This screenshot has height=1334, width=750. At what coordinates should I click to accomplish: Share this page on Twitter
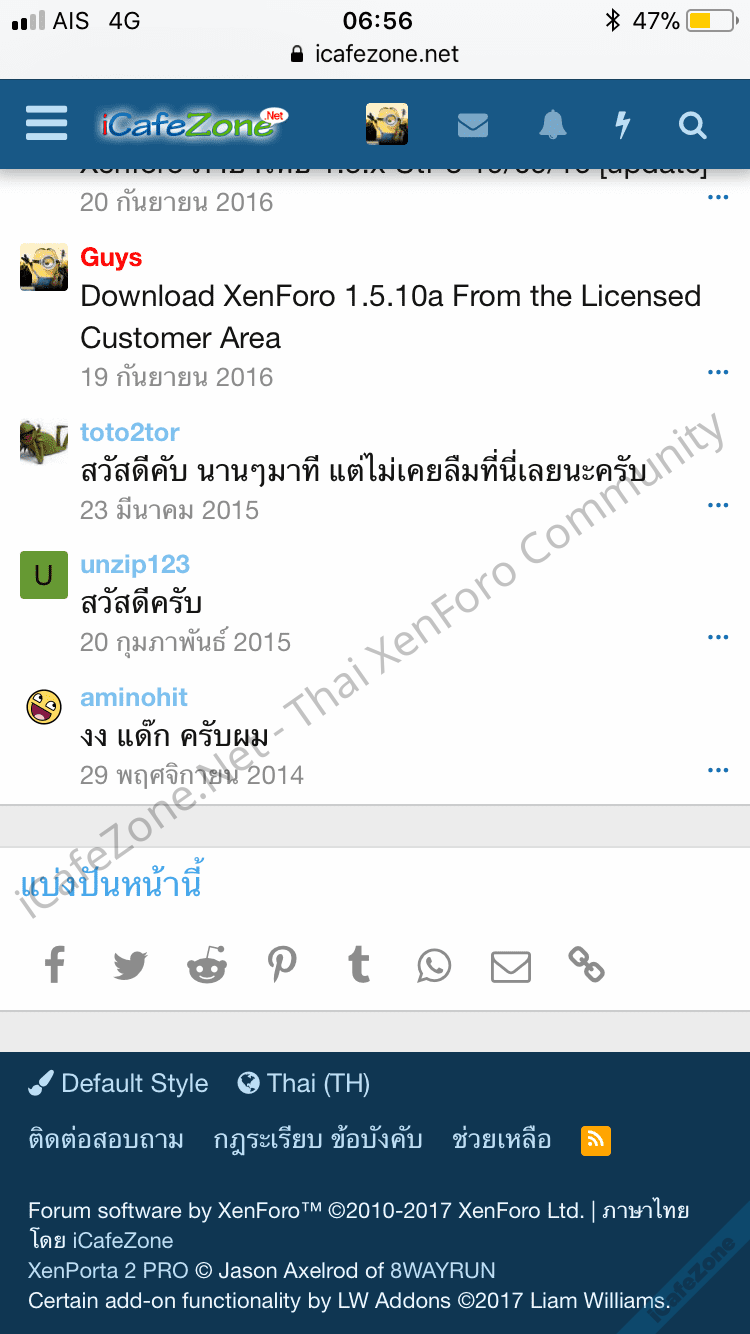(130, 966)
